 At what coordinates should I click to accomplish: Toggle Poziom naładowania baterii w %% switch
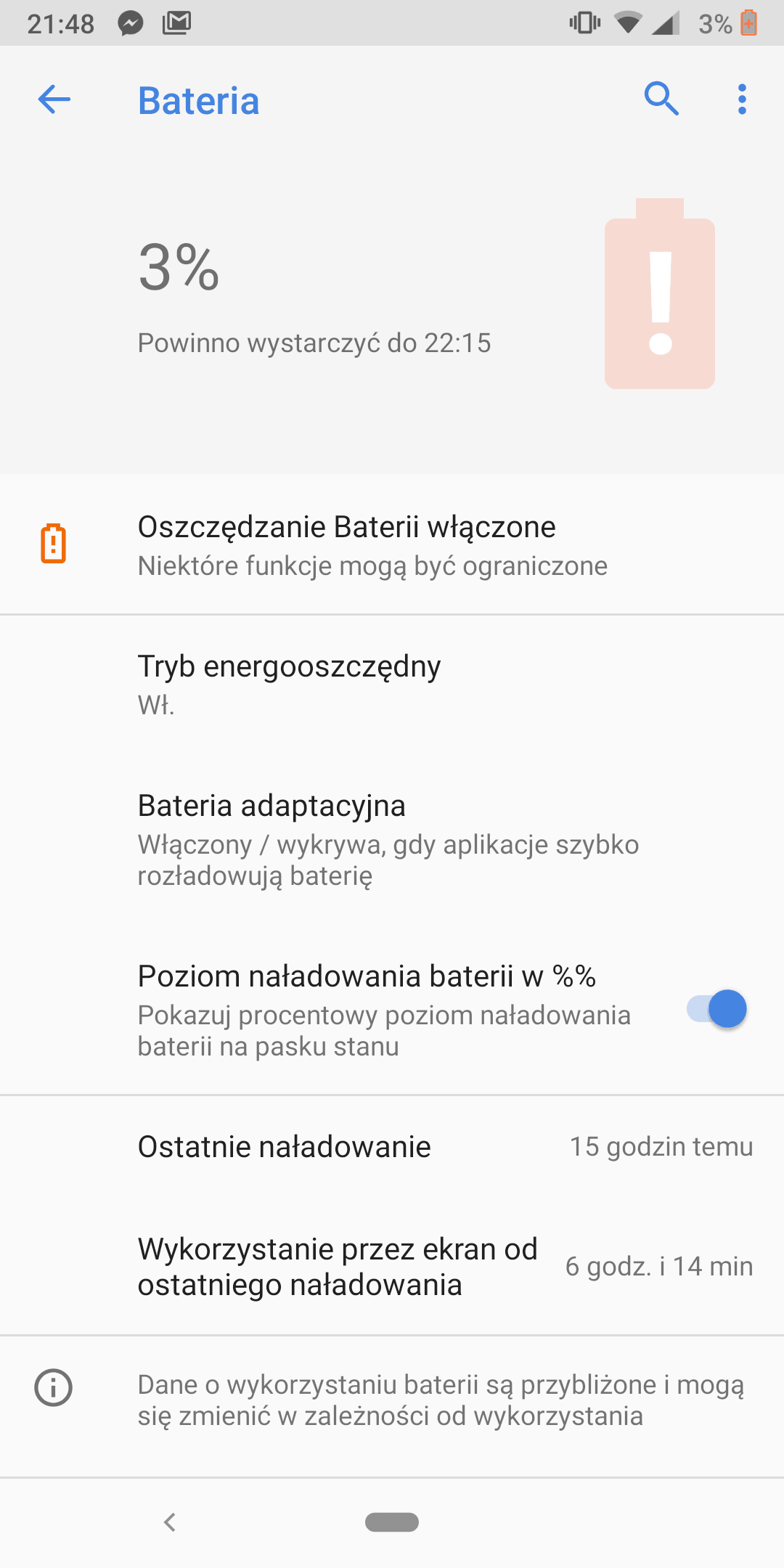pos(716,1009)
